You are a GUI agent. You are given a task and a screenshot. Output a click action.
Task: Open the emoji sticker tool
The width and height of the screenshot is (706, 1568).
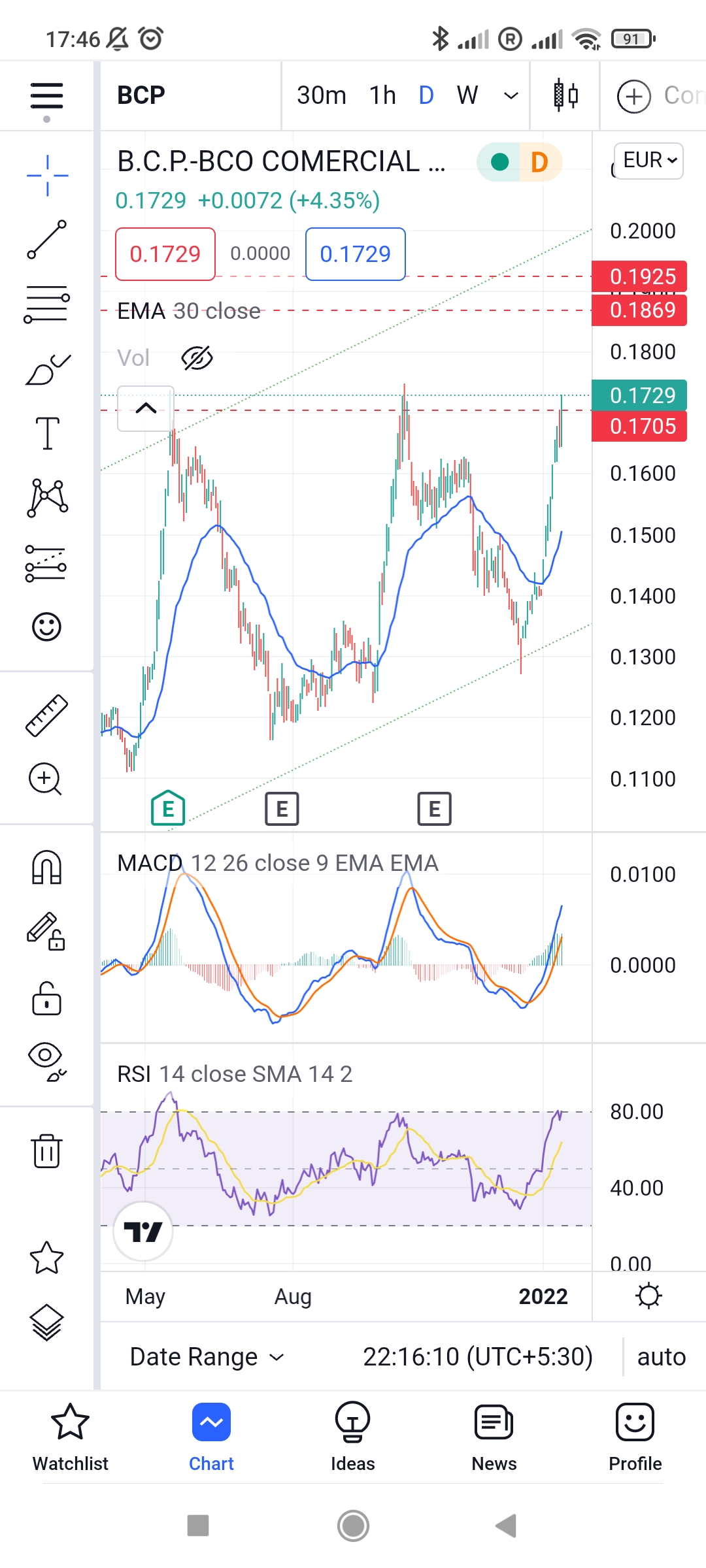pyautogui.click(x=46, y=627)
